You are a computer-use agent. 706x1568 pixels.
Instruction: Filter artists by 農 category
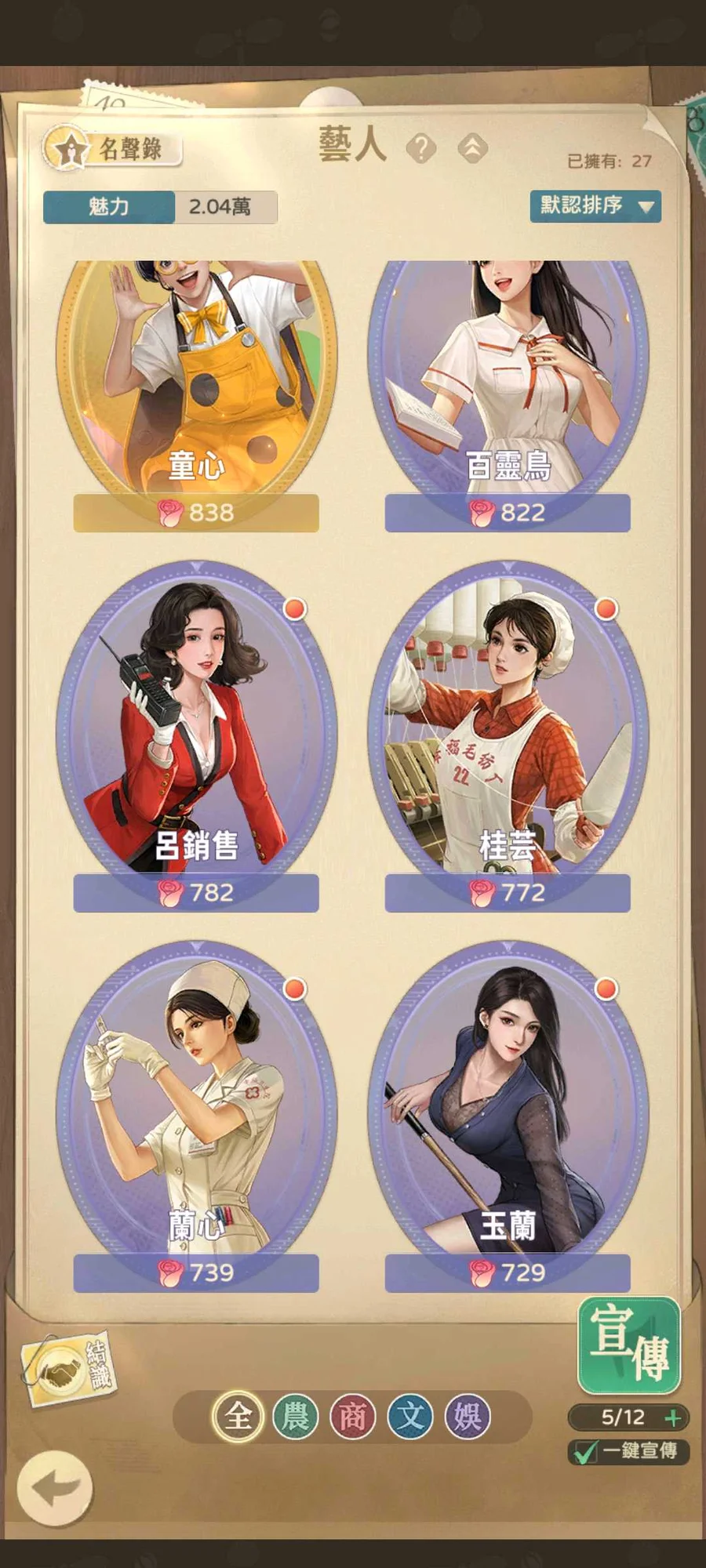[296, 1417]
